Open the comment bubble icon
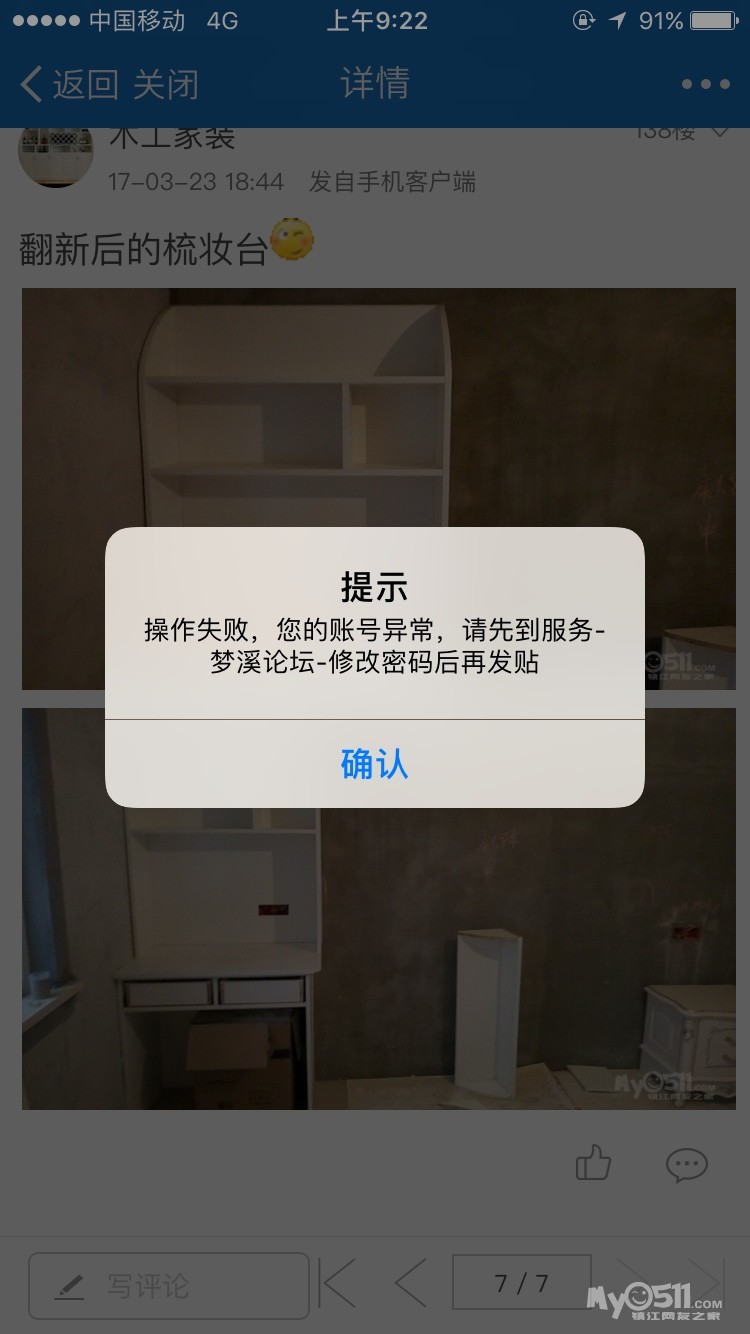750x1334 pixels. [x=686, y=1164]
